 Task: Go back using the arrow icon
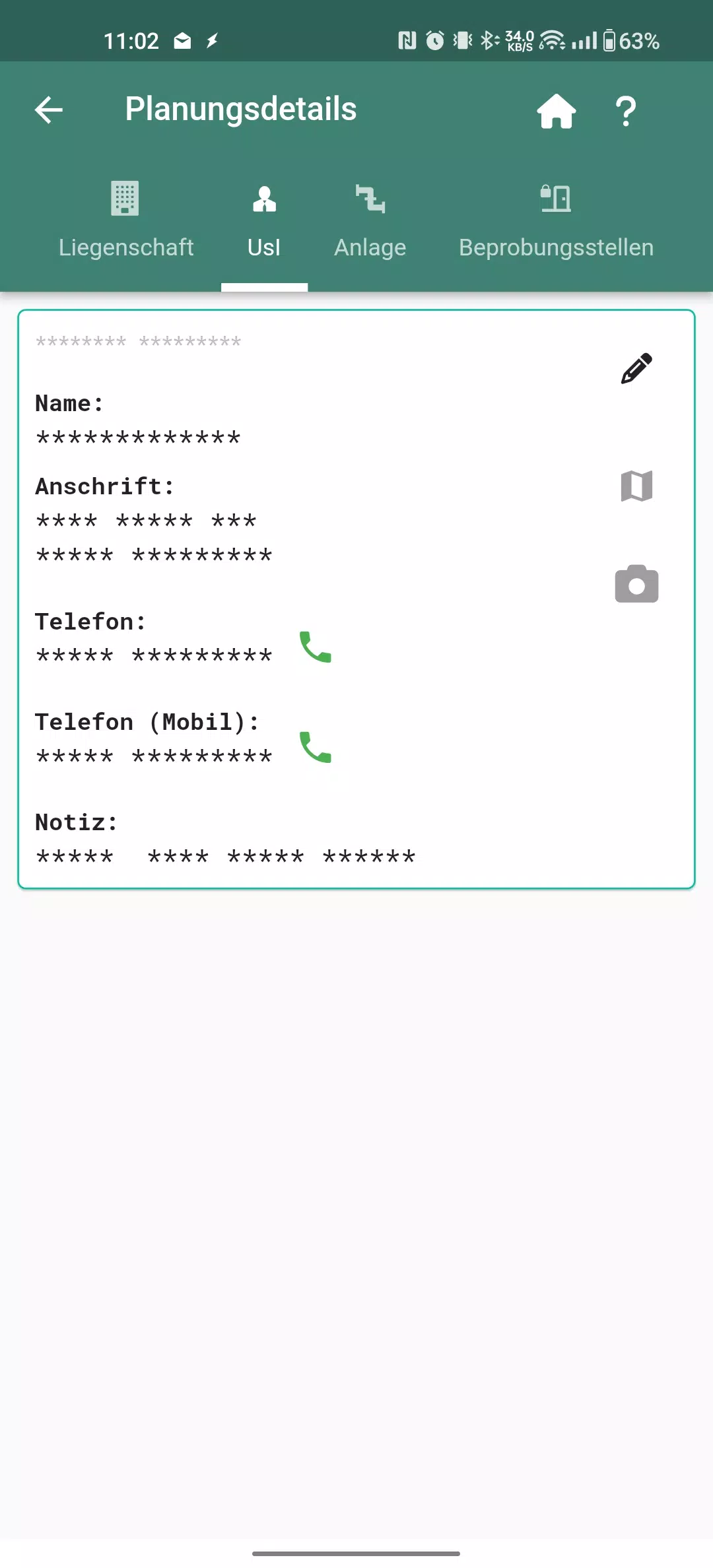coord(49,110)
